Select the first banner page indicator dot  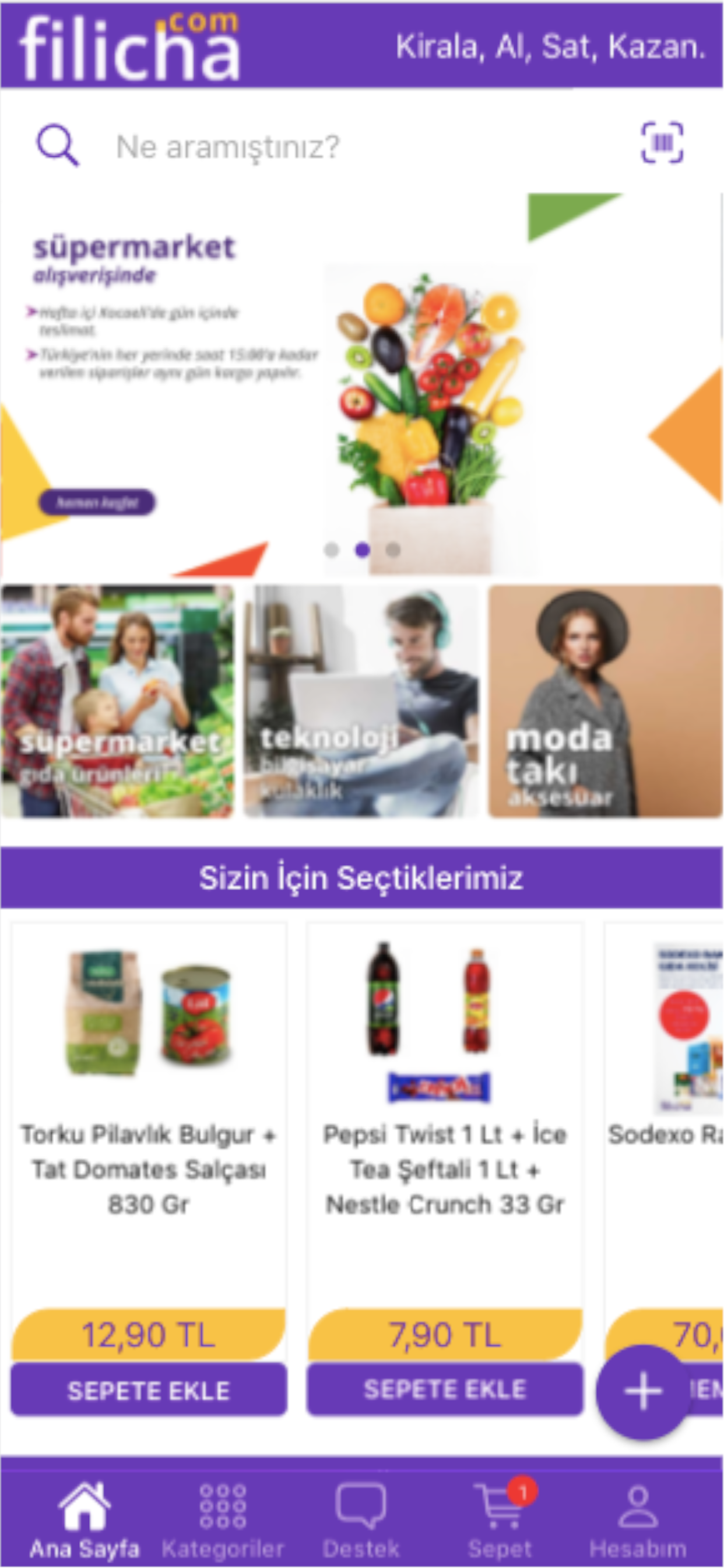(332, 550)
